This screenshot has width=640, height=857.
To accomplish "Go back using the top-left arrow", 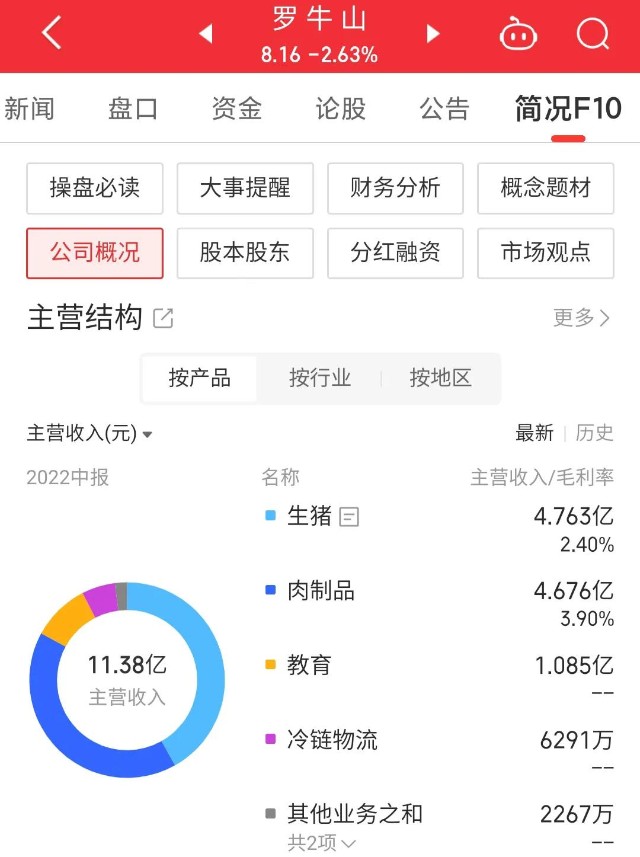I will coord(52,34).
